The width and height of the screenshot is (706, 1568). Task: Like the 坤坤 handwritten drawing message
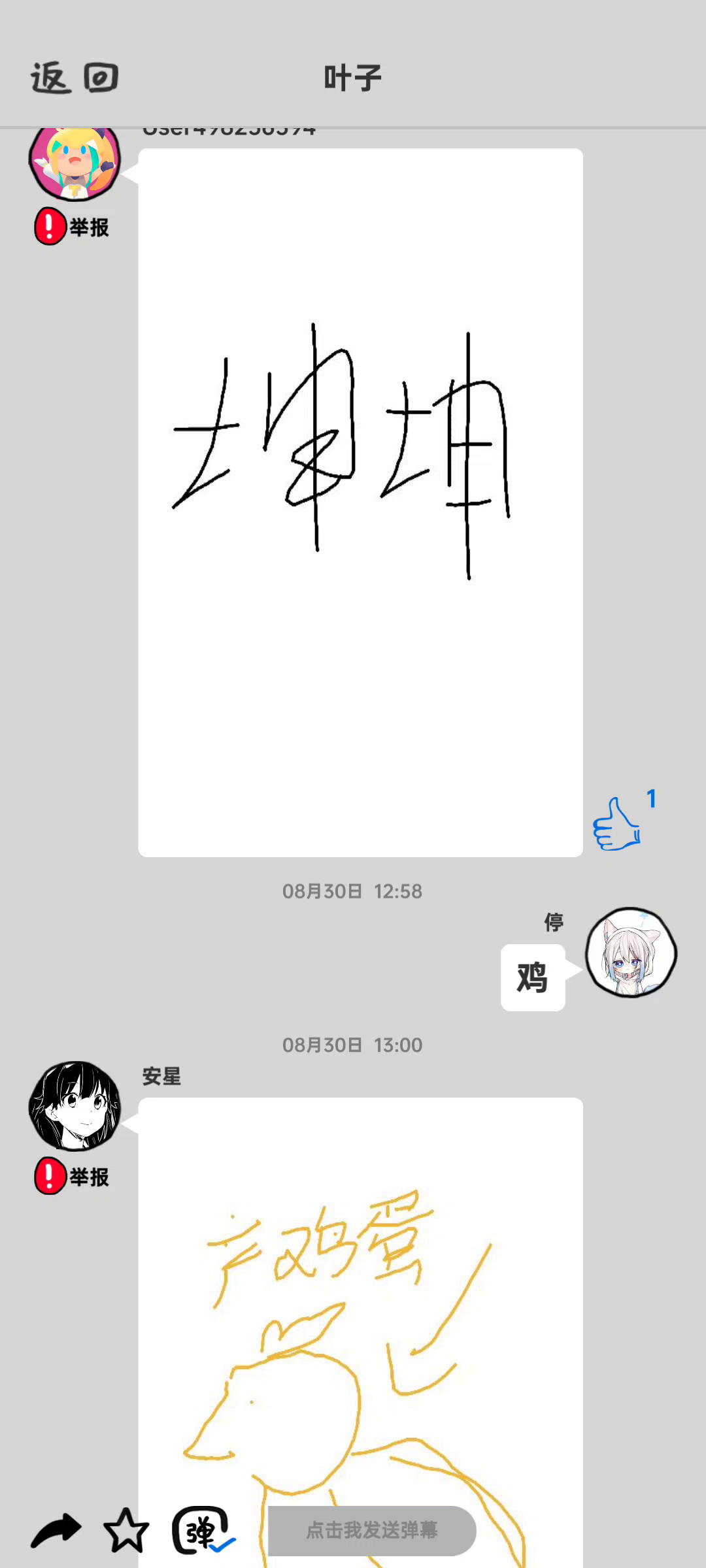click(616, 823)
